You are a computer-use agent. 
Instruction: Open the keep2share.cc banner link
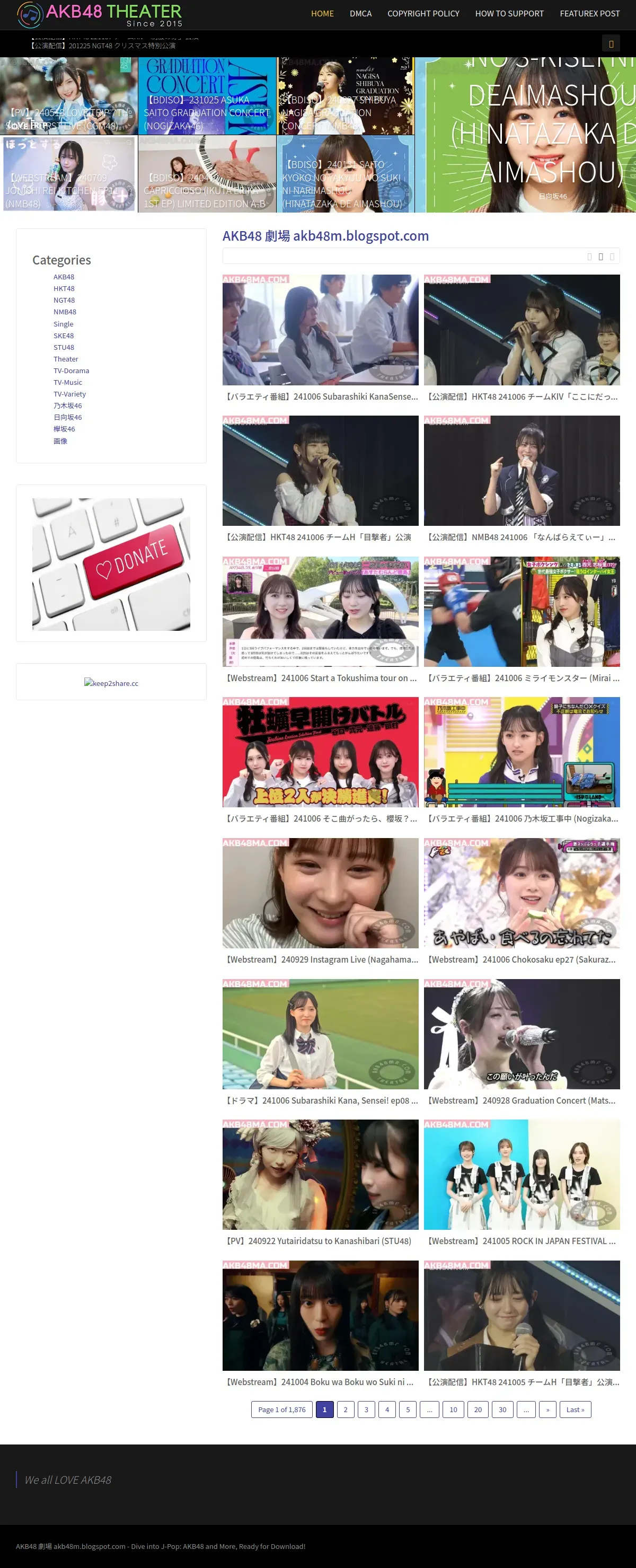[111, 683]
